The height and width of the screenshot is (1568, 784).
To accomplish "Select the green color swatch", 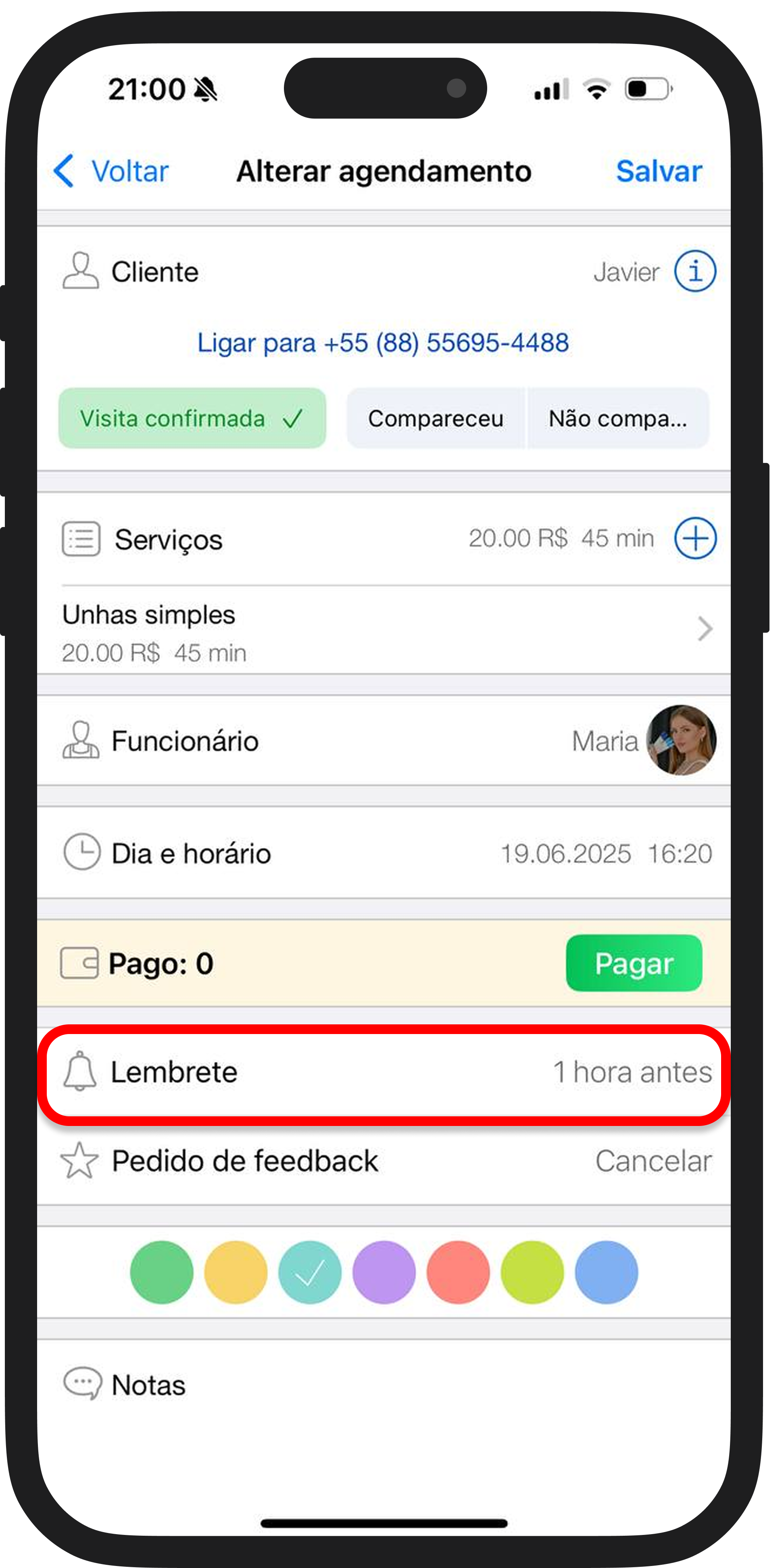I will pyautogui.click(x=161, y=1272).
